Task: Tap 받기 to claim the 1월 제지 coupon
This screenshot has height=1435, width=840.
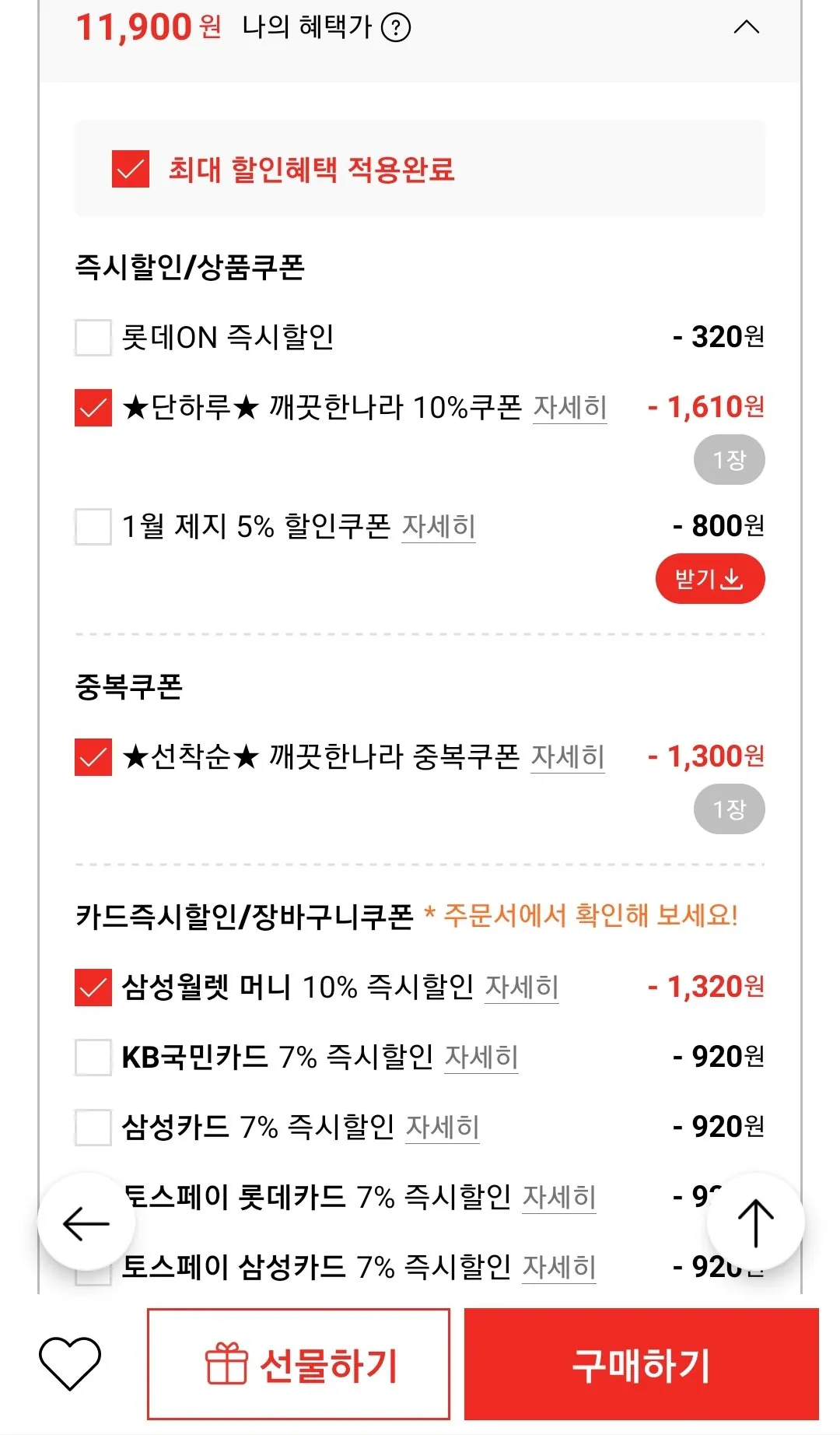Action: tap(710, 579)
